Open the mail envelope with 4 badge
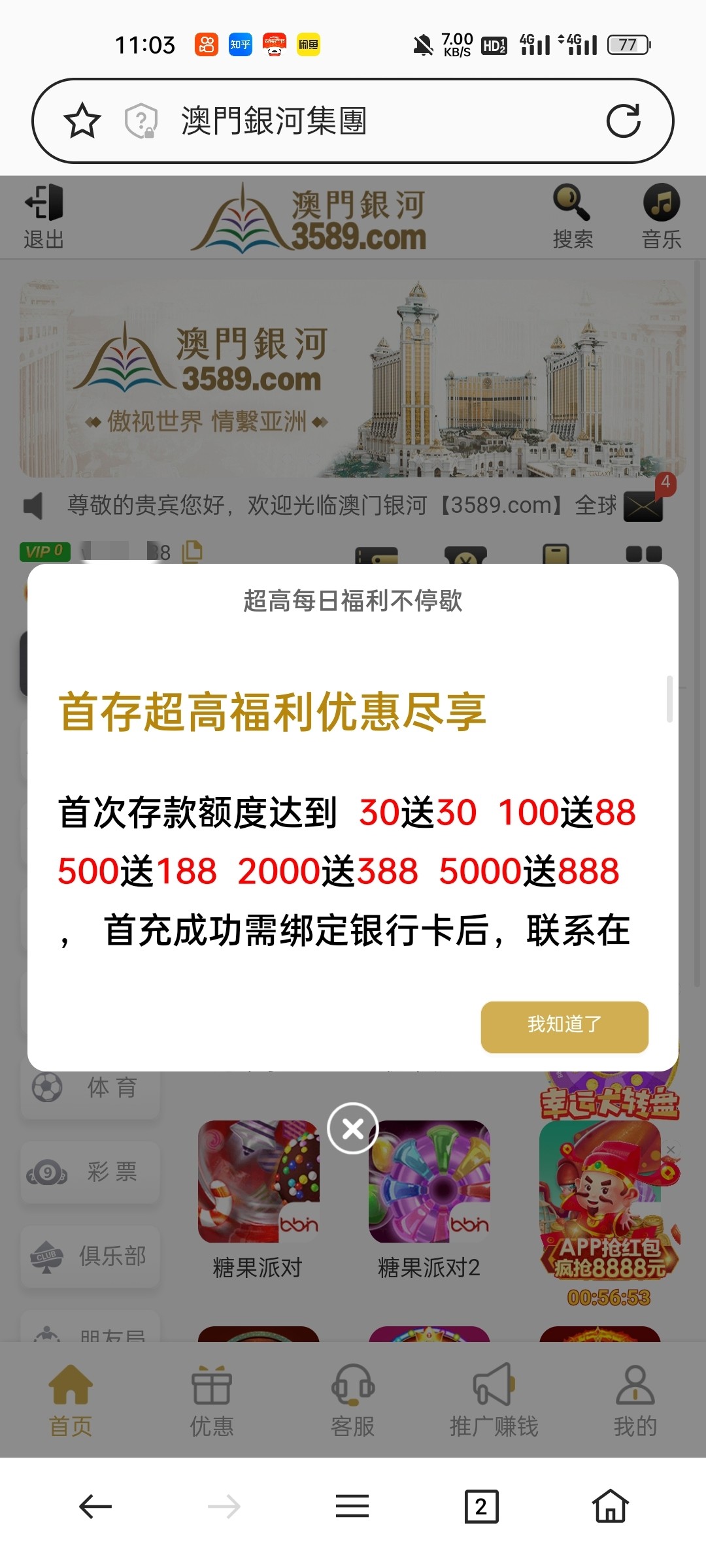This screenshot has width=706, height=1568. [x=645, y=504]
